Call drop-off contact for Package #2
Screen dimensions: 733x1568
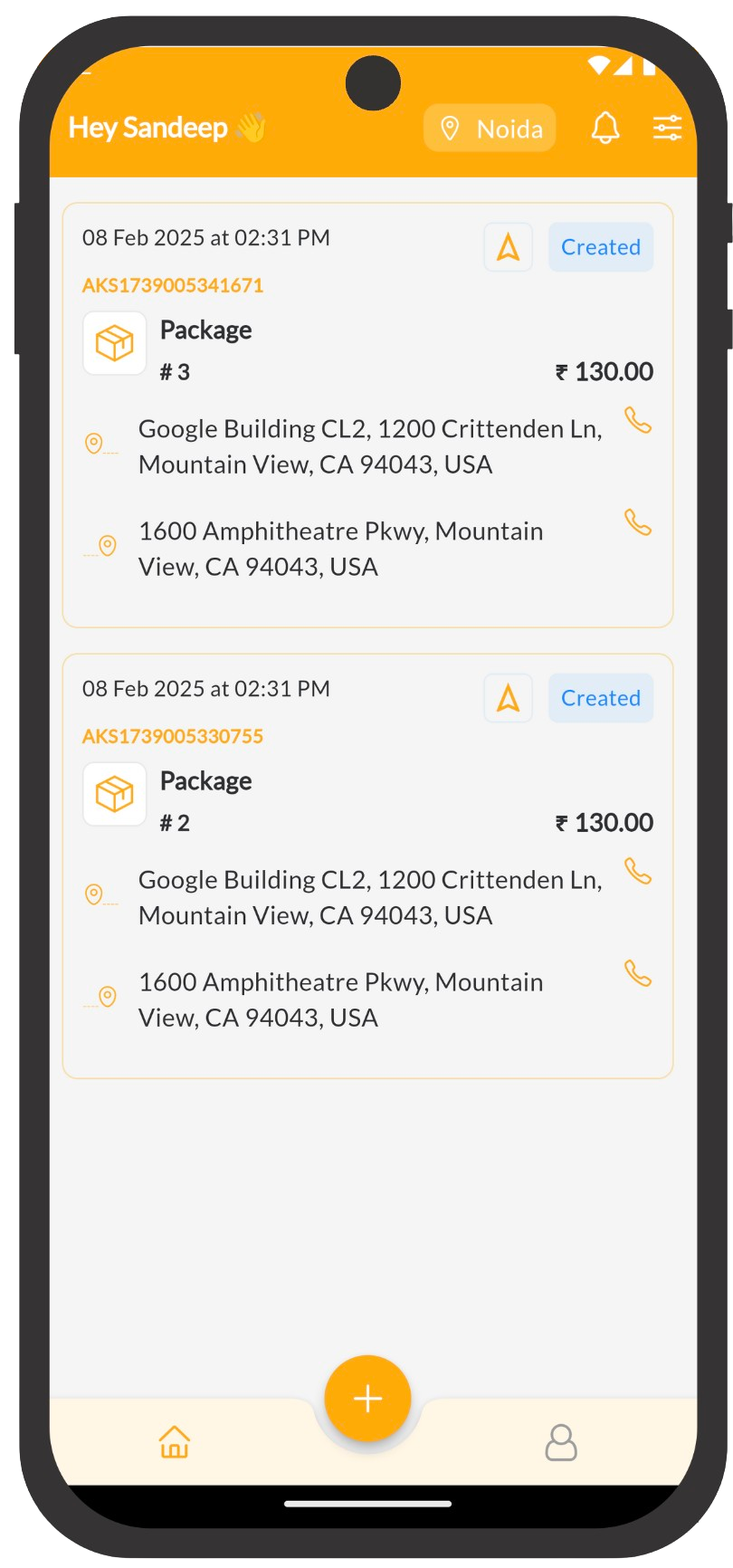tap(638, 973)
